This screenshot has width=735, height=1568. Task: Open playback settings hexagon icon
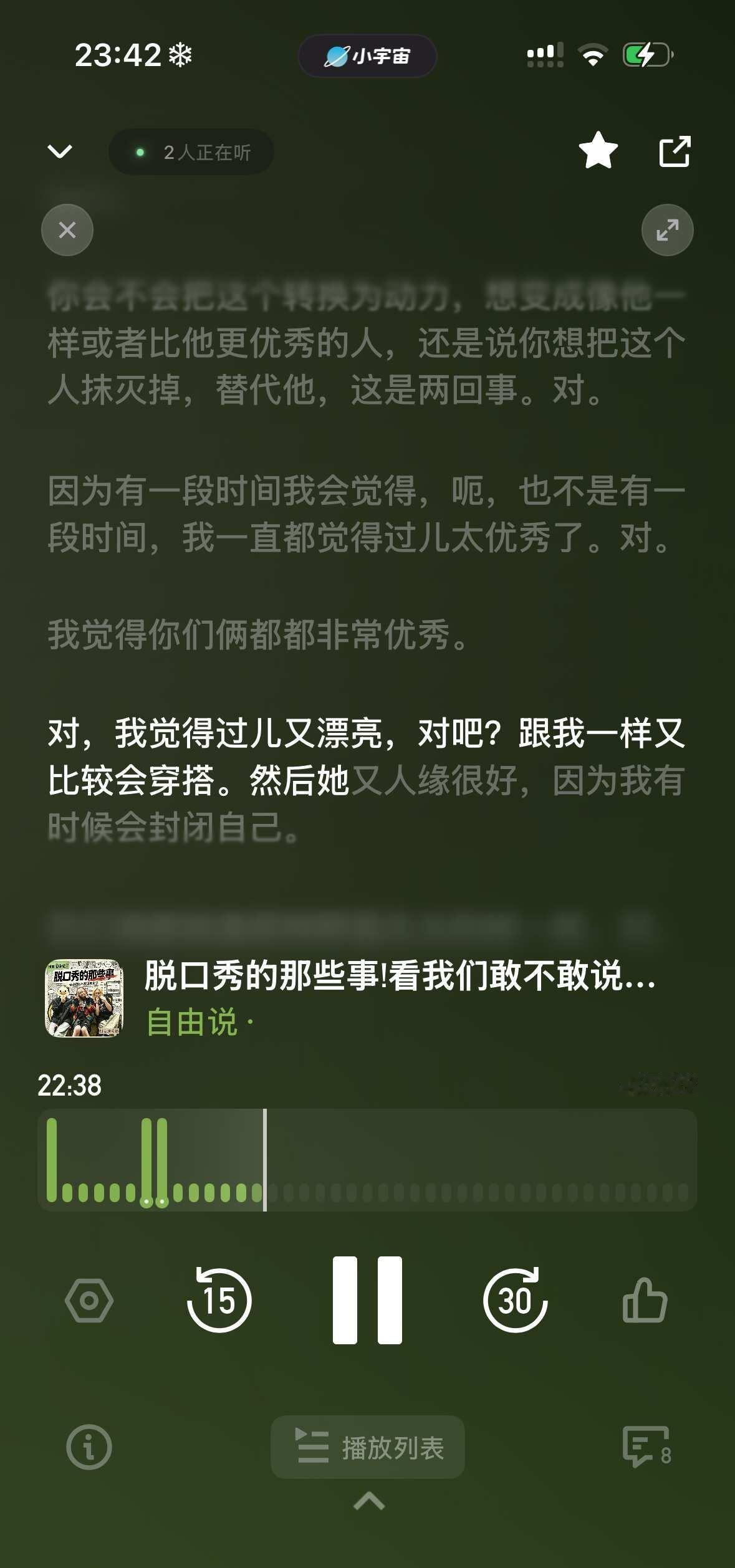(89, 1301)
